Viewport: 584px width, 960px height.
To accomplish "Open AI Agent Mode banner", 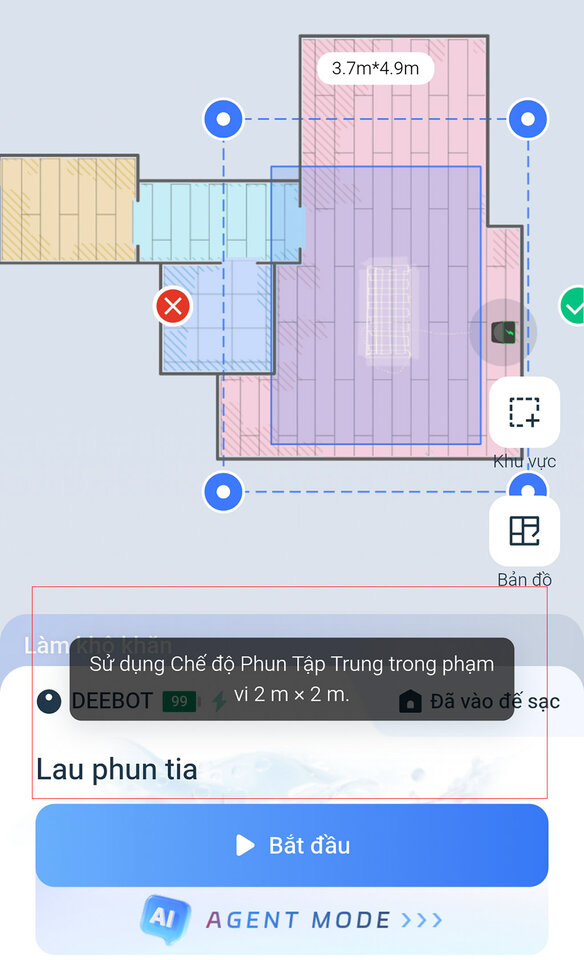I will click(x=292, y=920).
